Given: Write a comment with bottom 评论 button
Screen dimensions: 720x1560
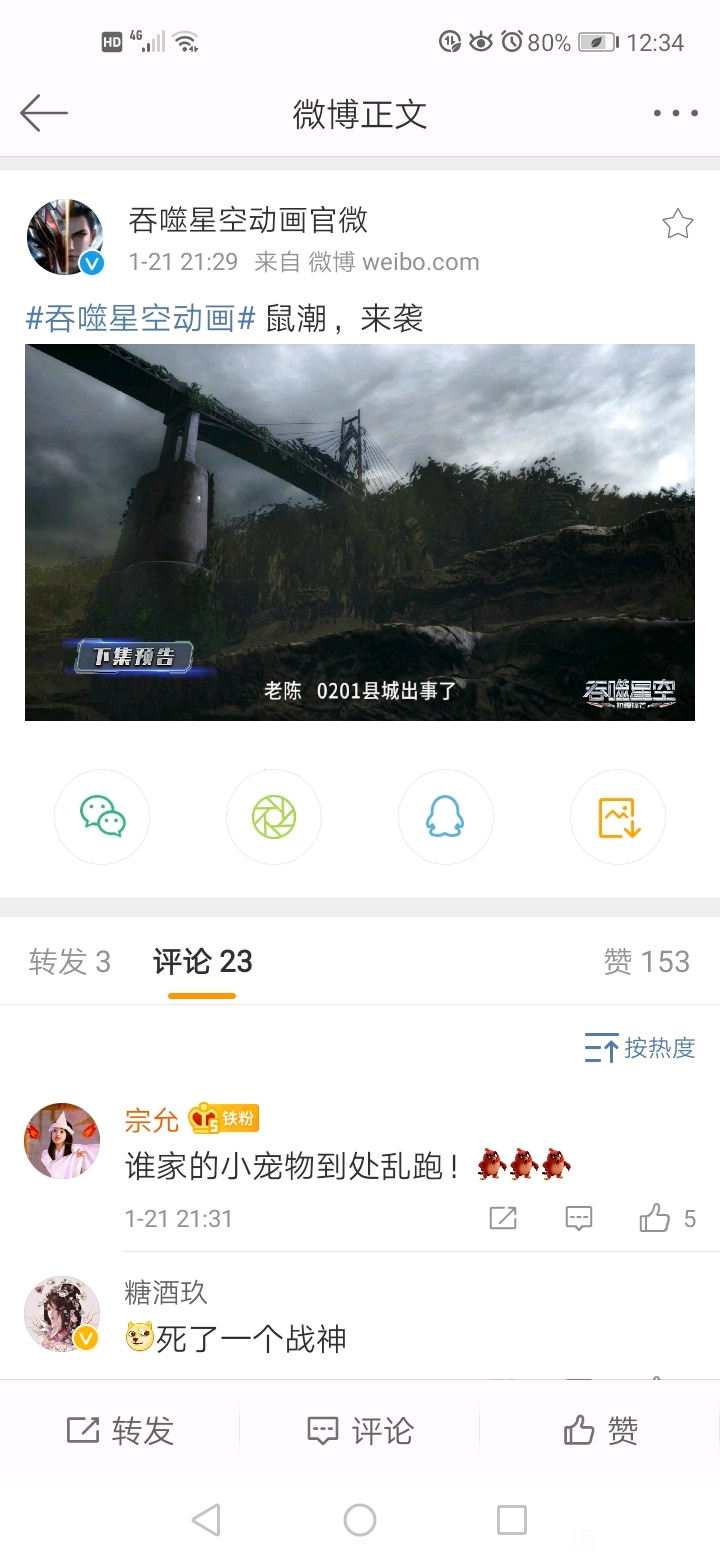Looking at the screenshot, I should pos(360,1431).
